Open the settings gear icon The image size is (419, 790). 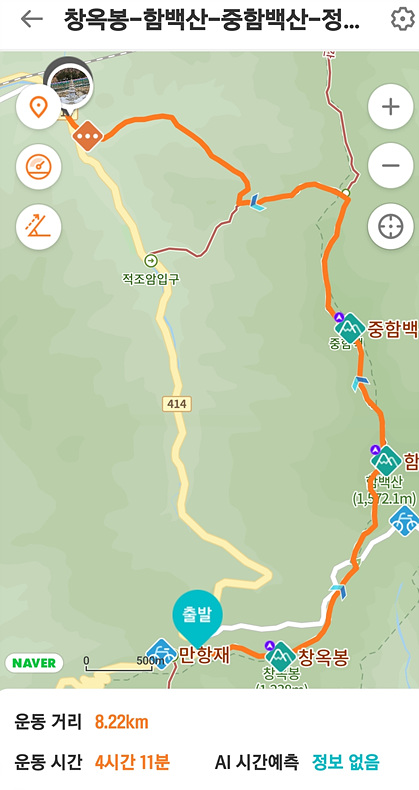(402, 19)
